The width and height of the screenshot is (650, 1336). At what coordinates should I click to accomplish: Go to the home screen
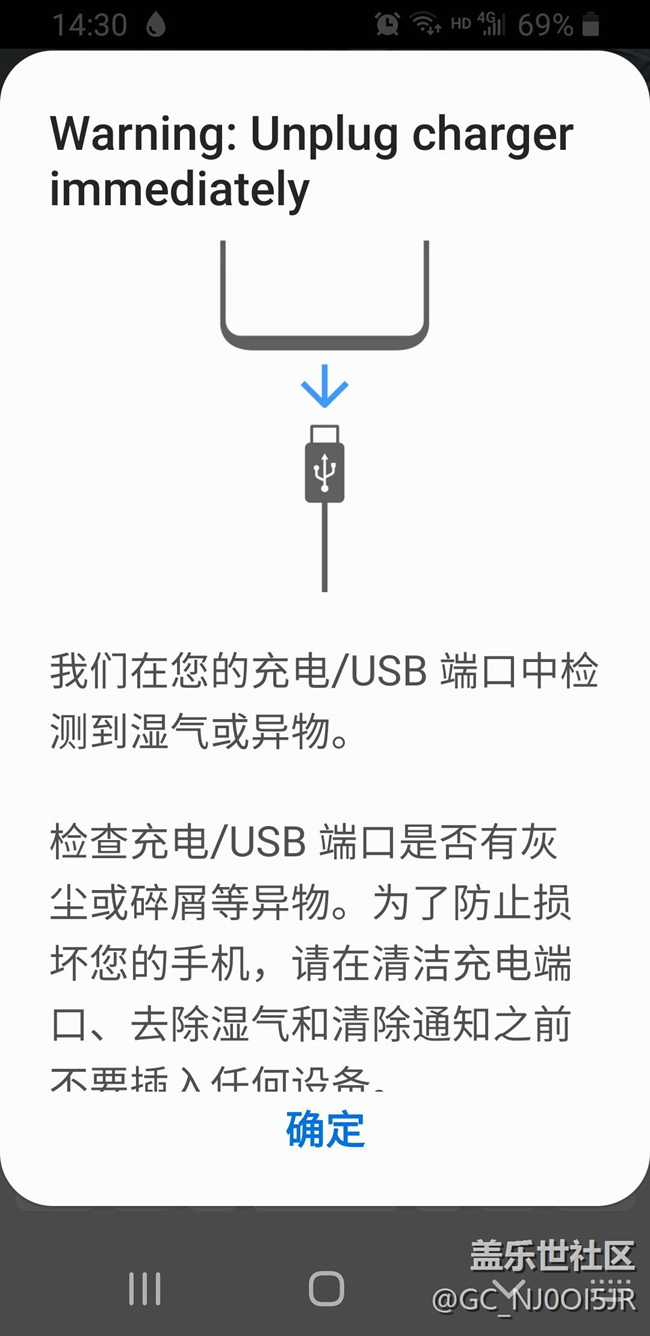(x=326, y=1289)
